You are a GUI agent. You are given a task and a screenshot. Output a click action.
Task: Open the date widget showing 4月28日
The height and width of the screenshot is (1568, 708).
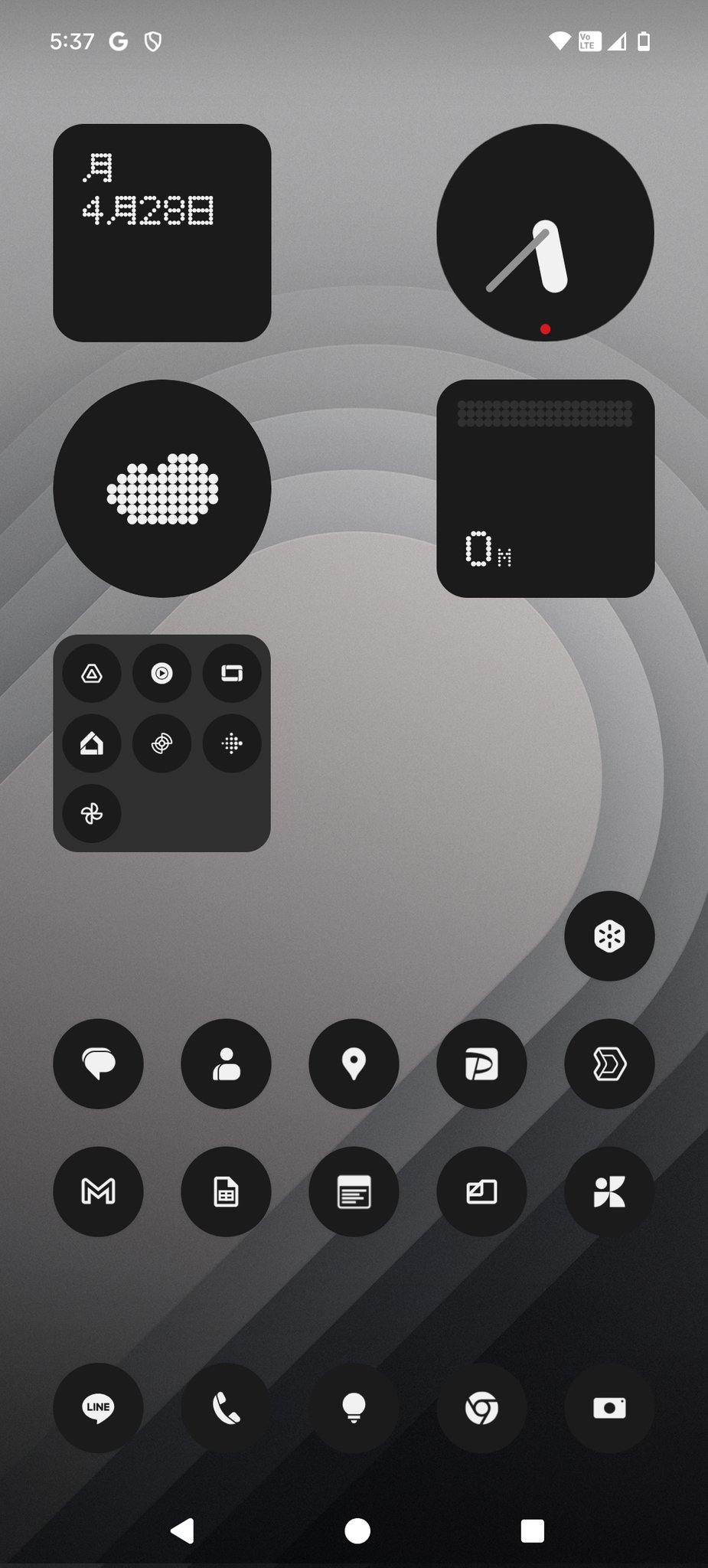162,233
